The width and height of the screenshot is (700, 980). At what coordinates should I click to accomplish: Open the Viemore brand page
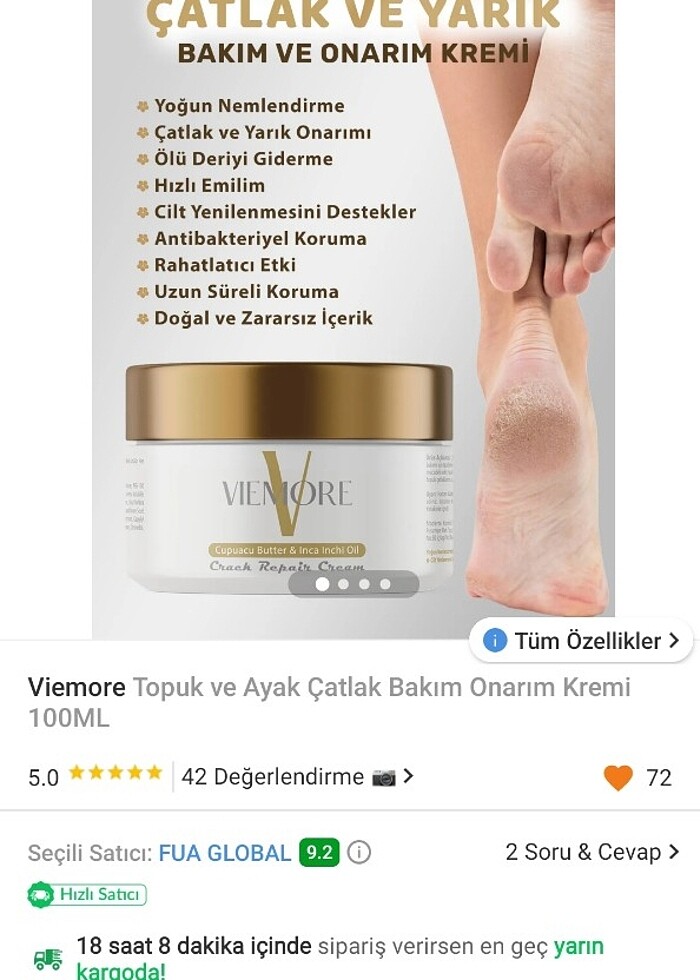point(76,688)
